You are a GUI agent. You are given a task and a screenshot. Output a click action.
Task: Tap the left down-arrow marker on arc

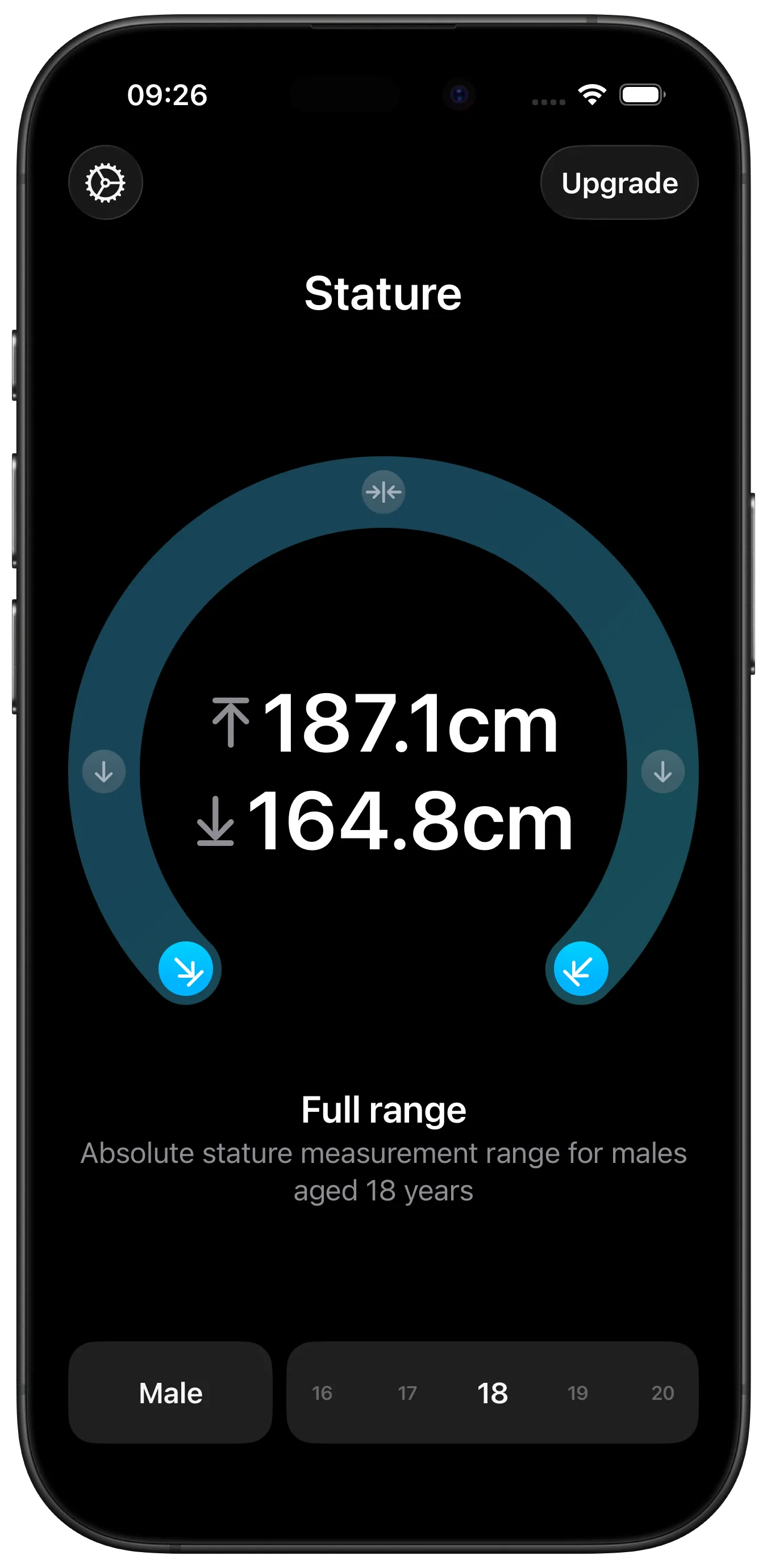[104, 772]
